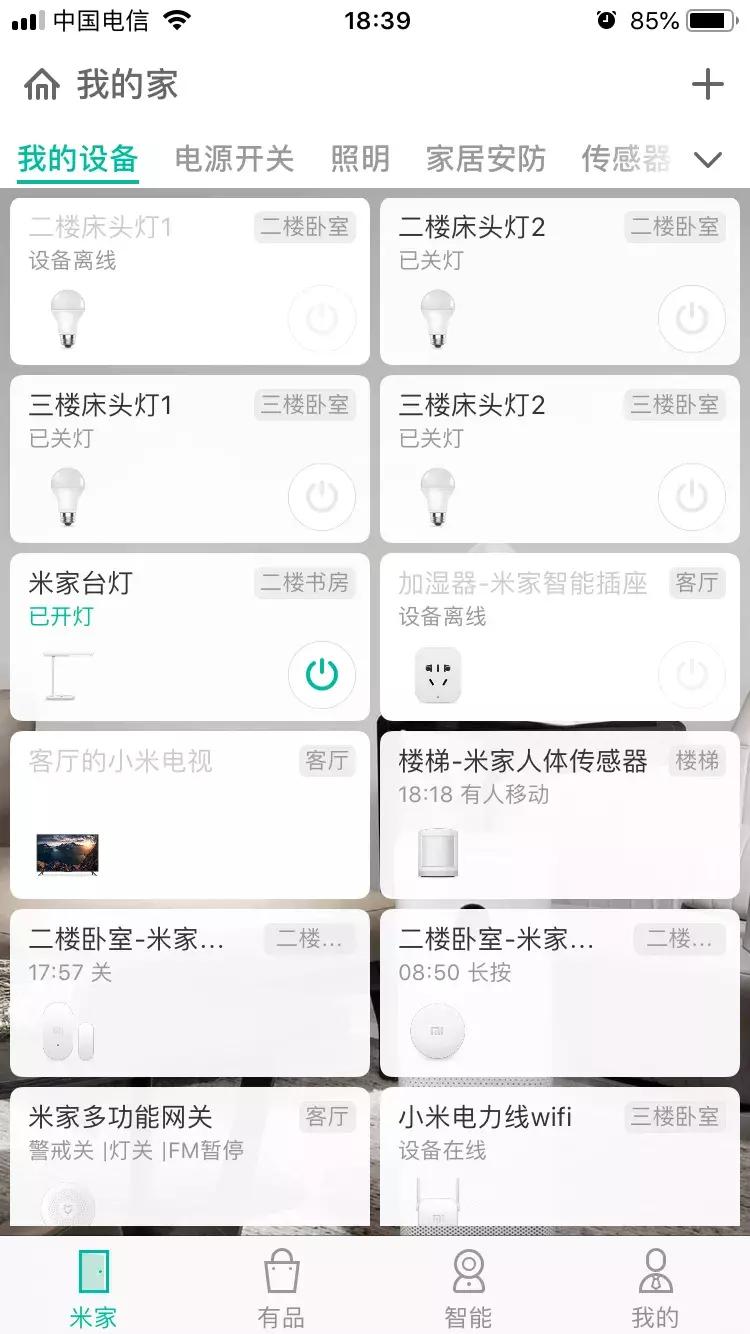The image size is (750, 1334).
Task: Switch to the 家居安防 tab
Action: pyautogui.click(x=484, y=158)
